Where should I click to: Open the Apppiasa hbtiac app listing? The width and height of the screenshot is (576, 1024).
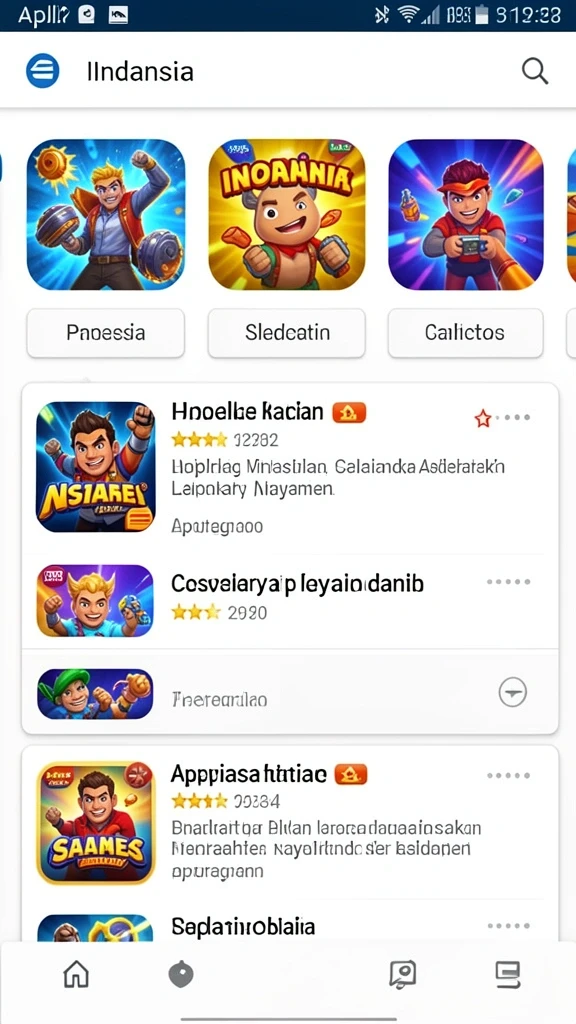(x=290, y=823)
